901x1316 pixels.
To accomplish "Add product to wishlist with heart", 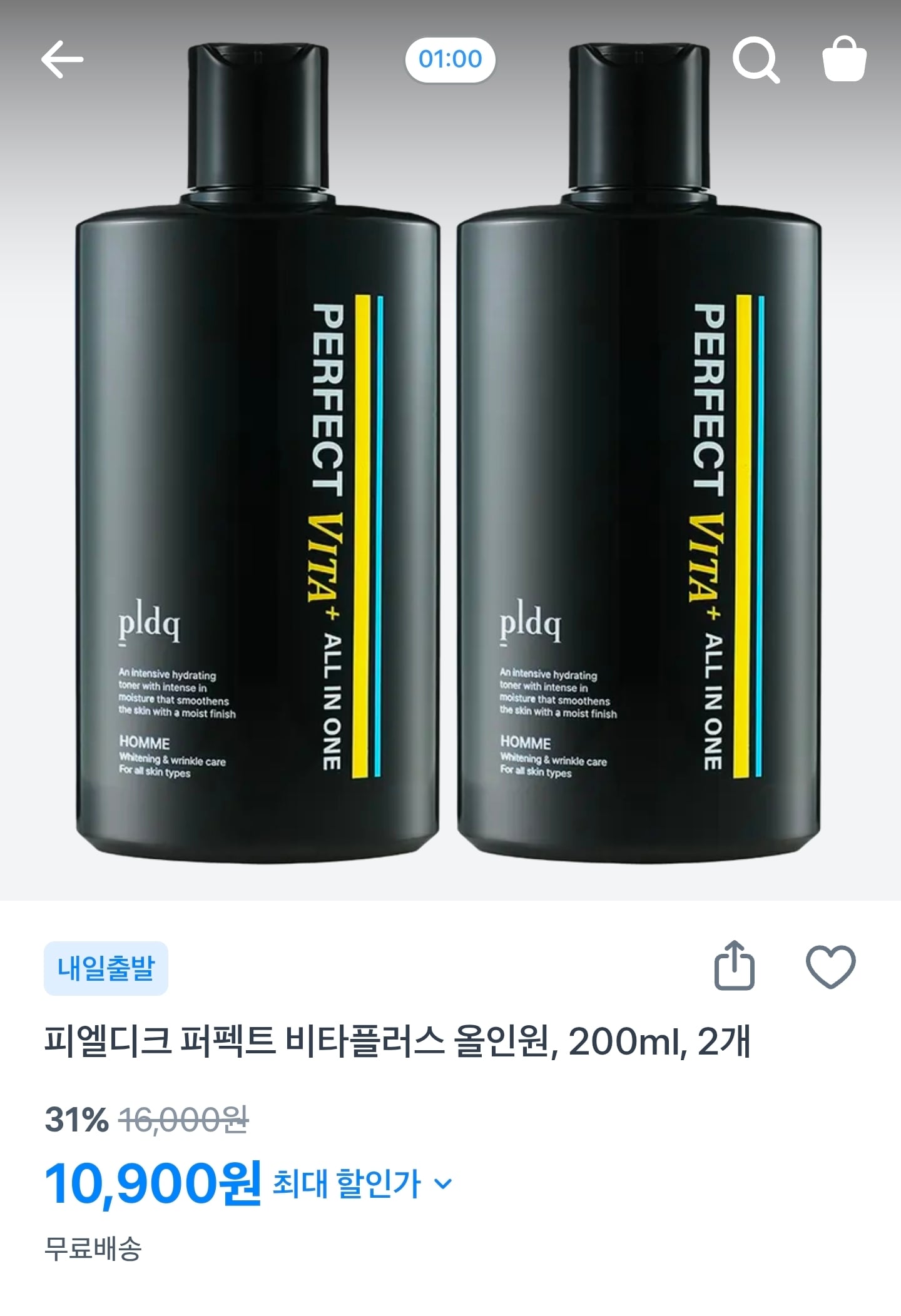I will click(830, 966).
